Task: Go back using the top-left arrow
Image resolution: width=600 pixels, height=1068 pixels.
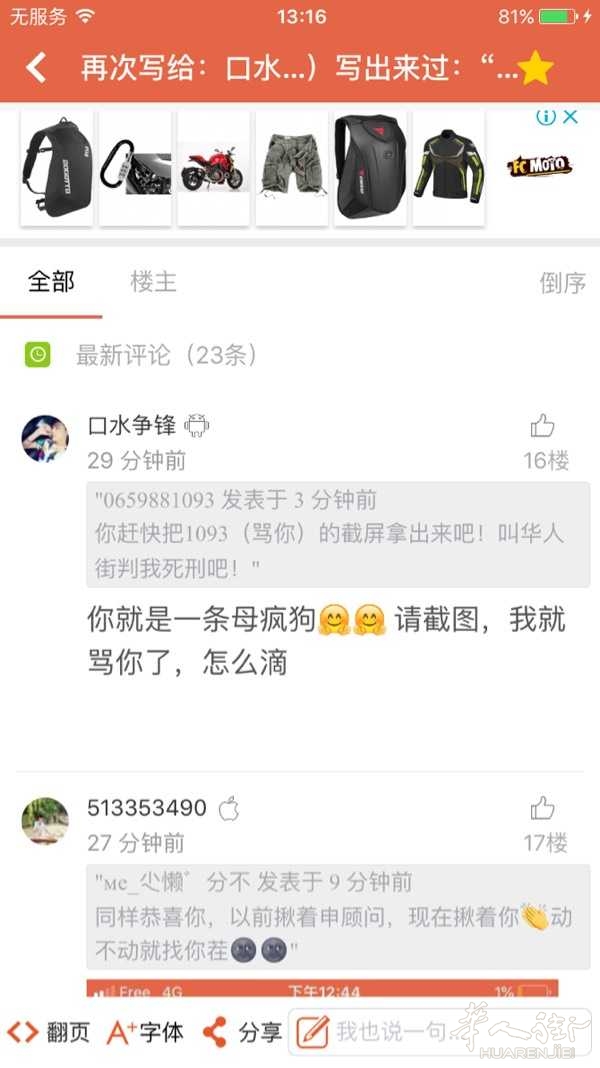Action: 37,68
